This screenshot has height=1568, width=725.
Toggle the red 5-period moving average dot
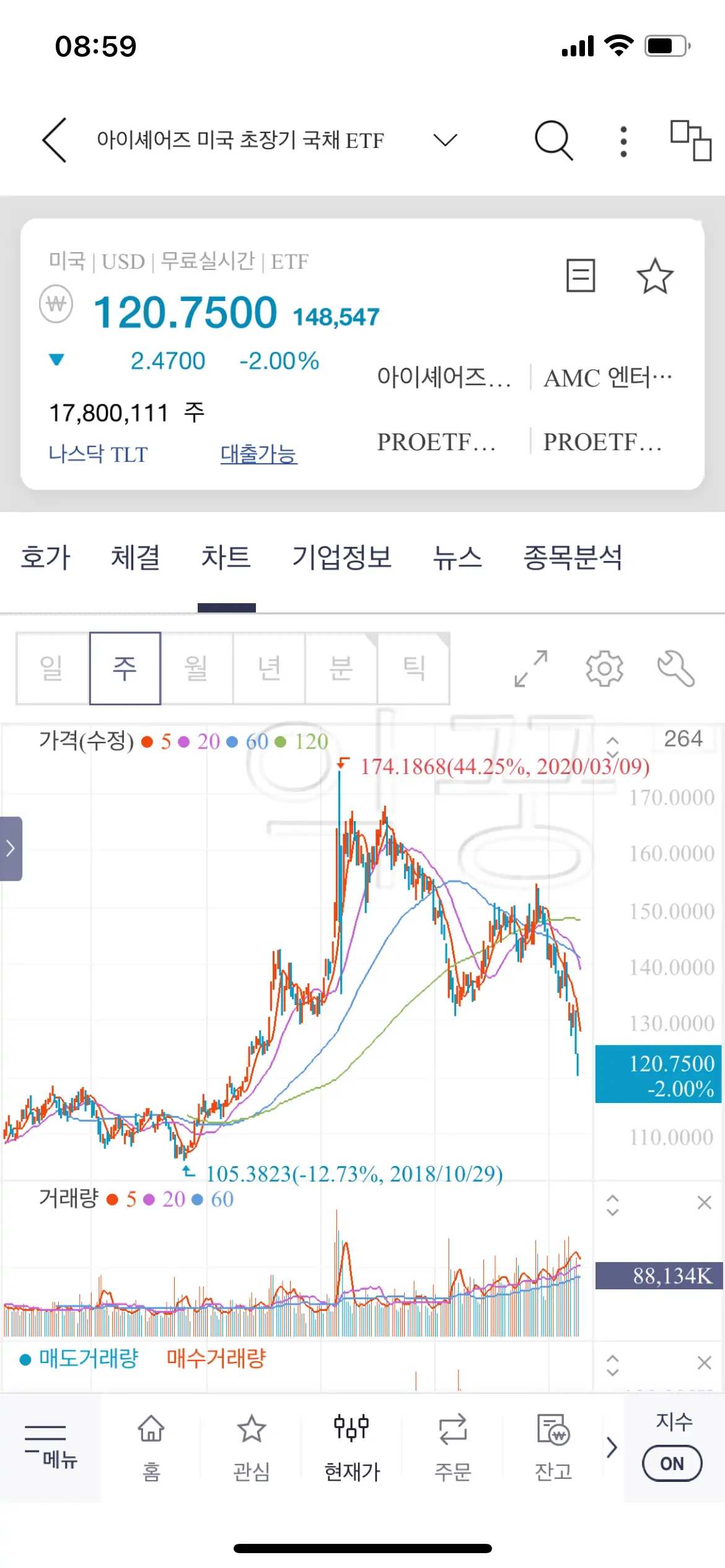(146, 741)
